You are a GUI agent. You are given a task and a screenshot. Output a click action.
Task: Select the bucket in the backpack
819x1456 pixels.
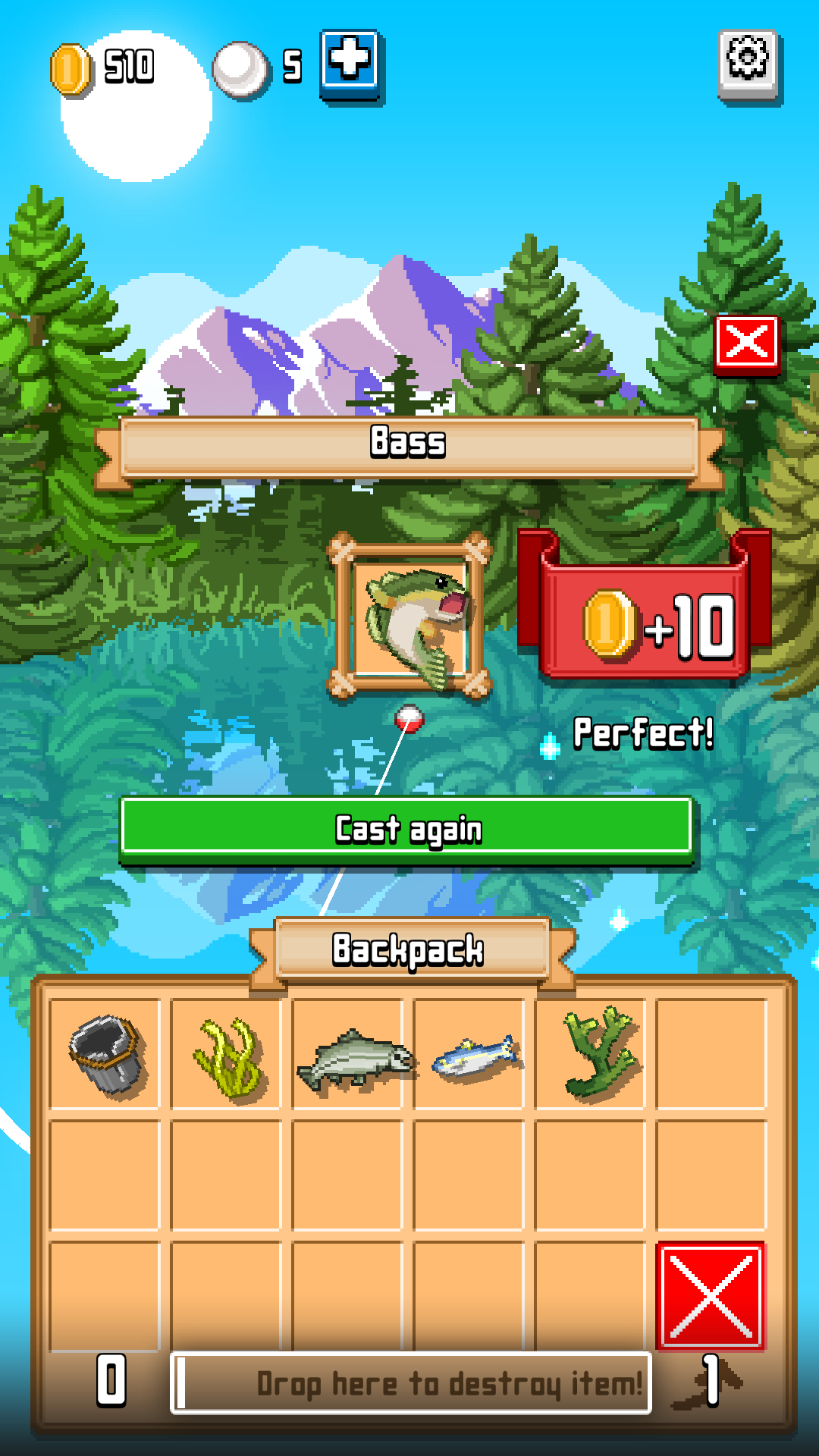105,1055
